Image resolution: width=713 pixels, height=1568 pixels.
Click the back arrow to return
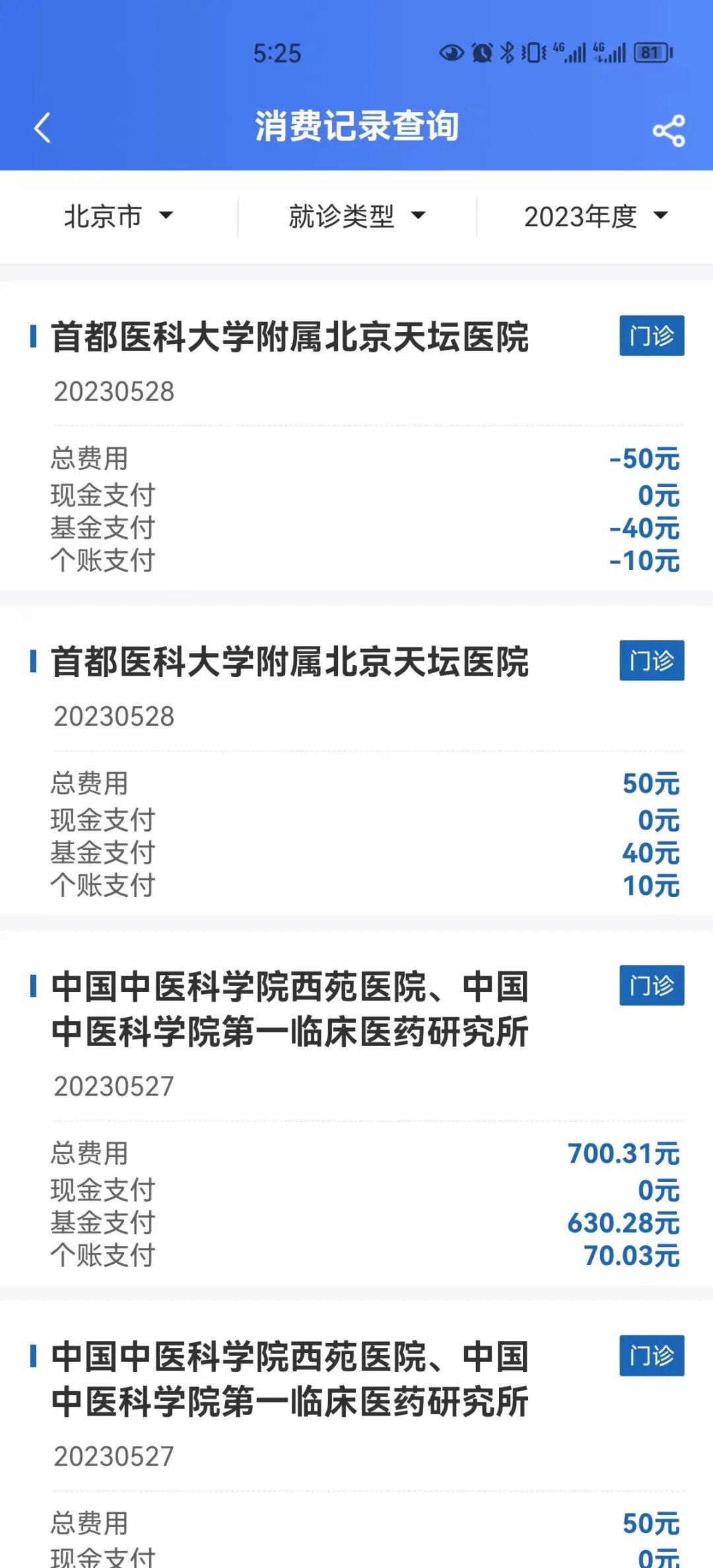42,127
